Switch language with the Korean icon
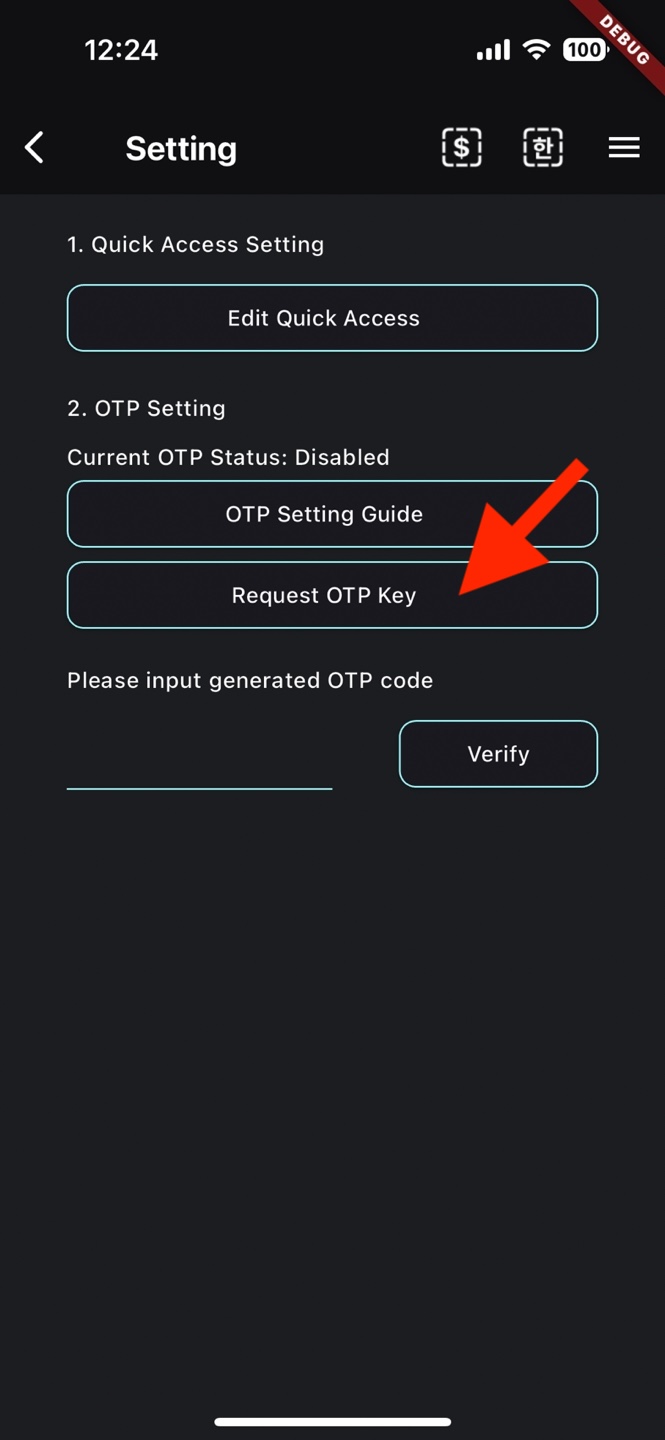 [x=542, y=148]
